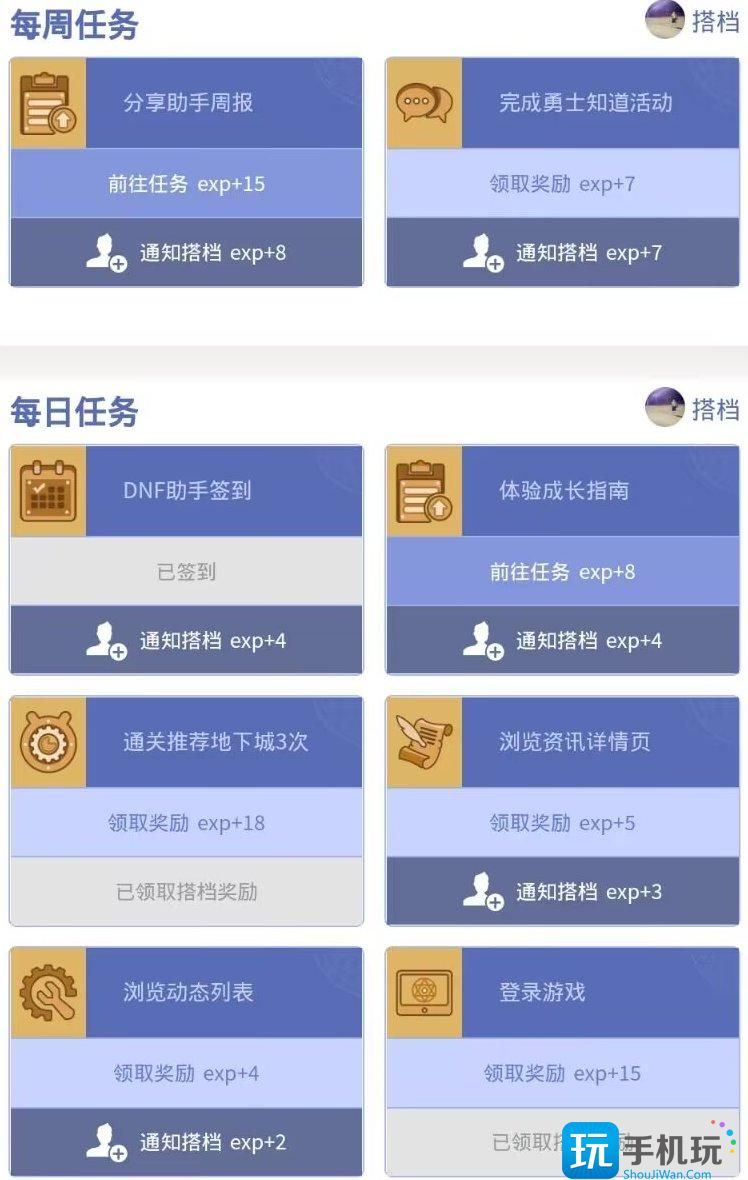
Task: Click the clipboard icon on 分享助手周报 card
Action: tap(47, 101)
